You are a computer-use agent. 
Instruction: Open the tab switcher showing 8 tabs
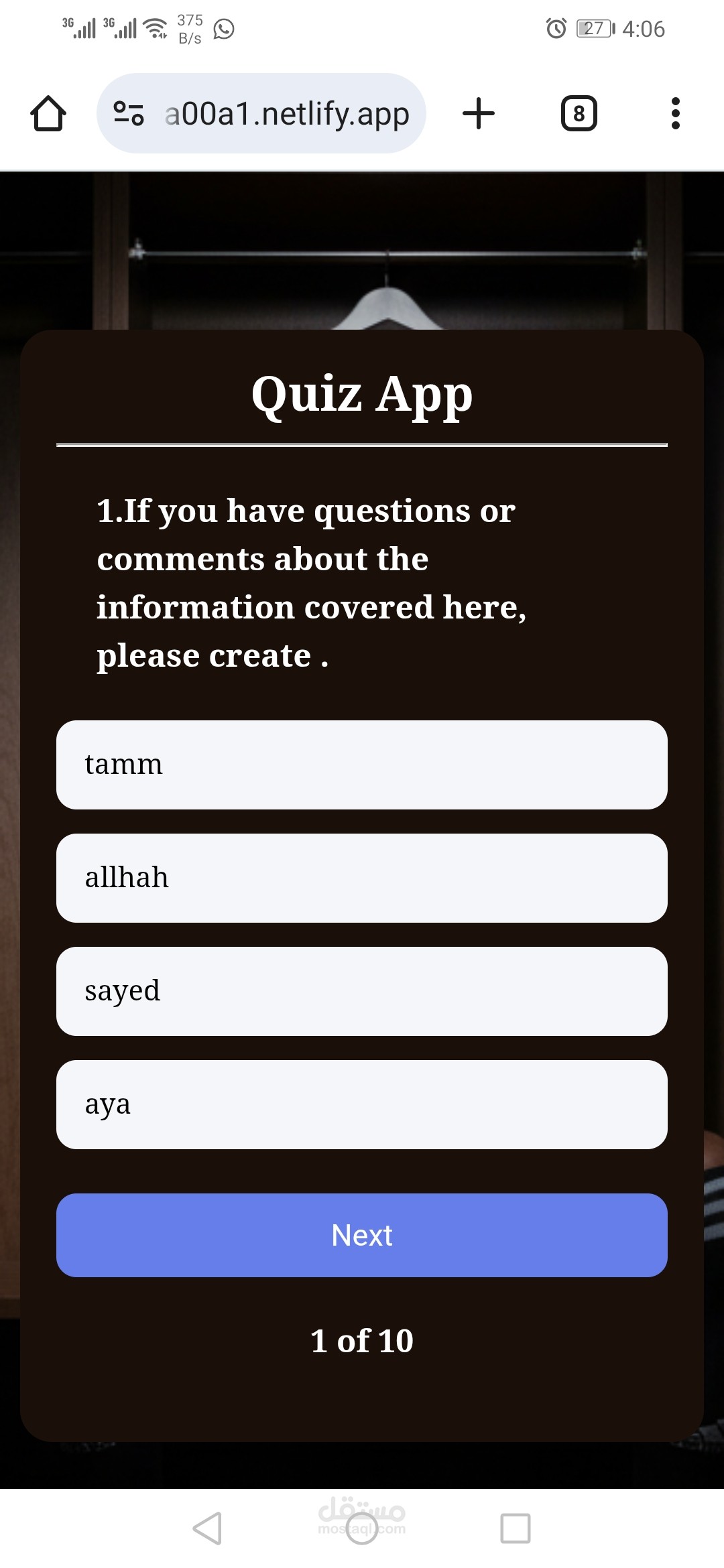tap(579, 113)
